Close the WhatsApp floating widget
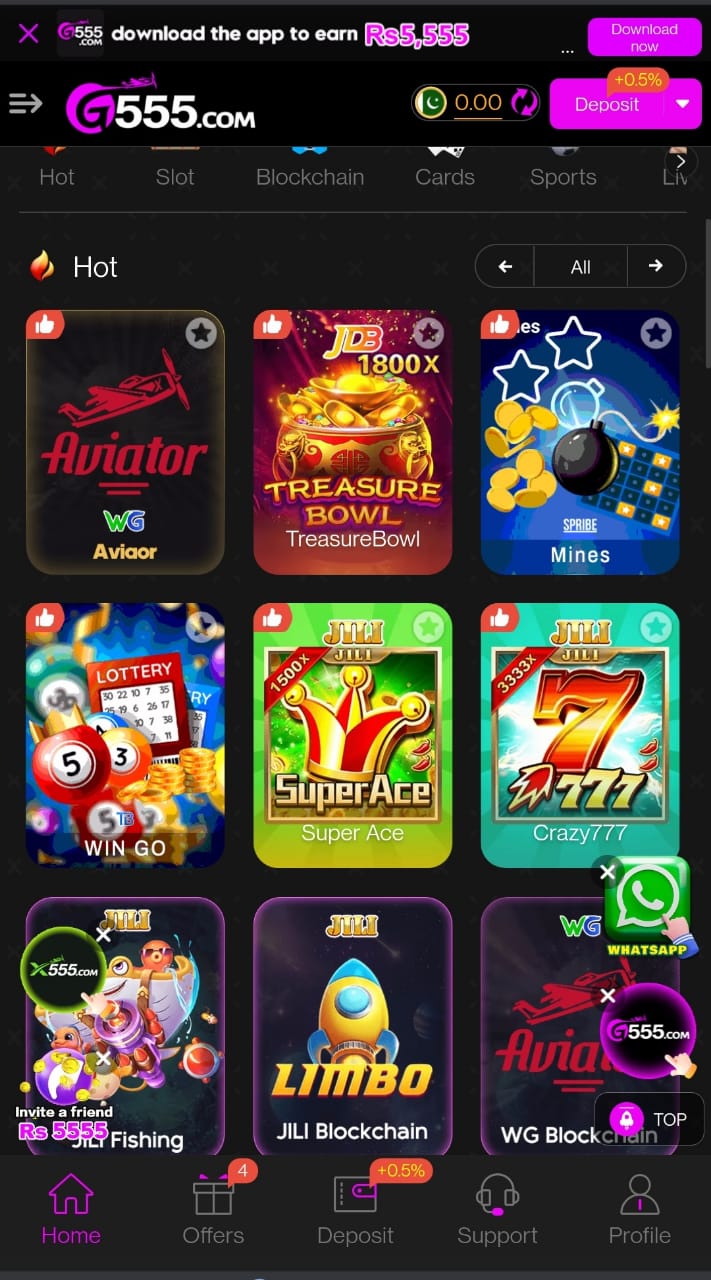711x1280 pixels. pyautogui.click(x=607, y=873)
